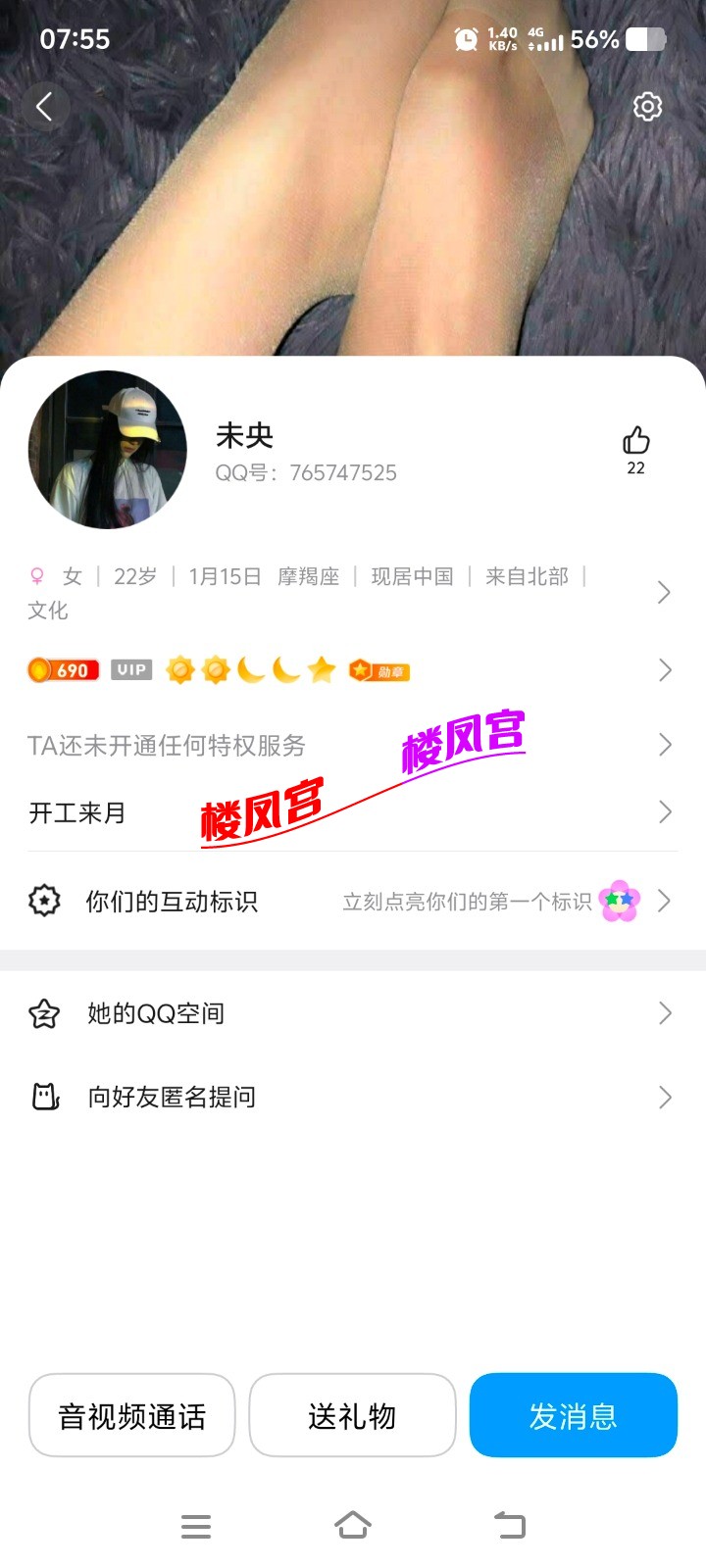Image resolution: width=706 pixels, height=1568 pixels.
Task: Open the settings gear icon
Action: (647, 106)
